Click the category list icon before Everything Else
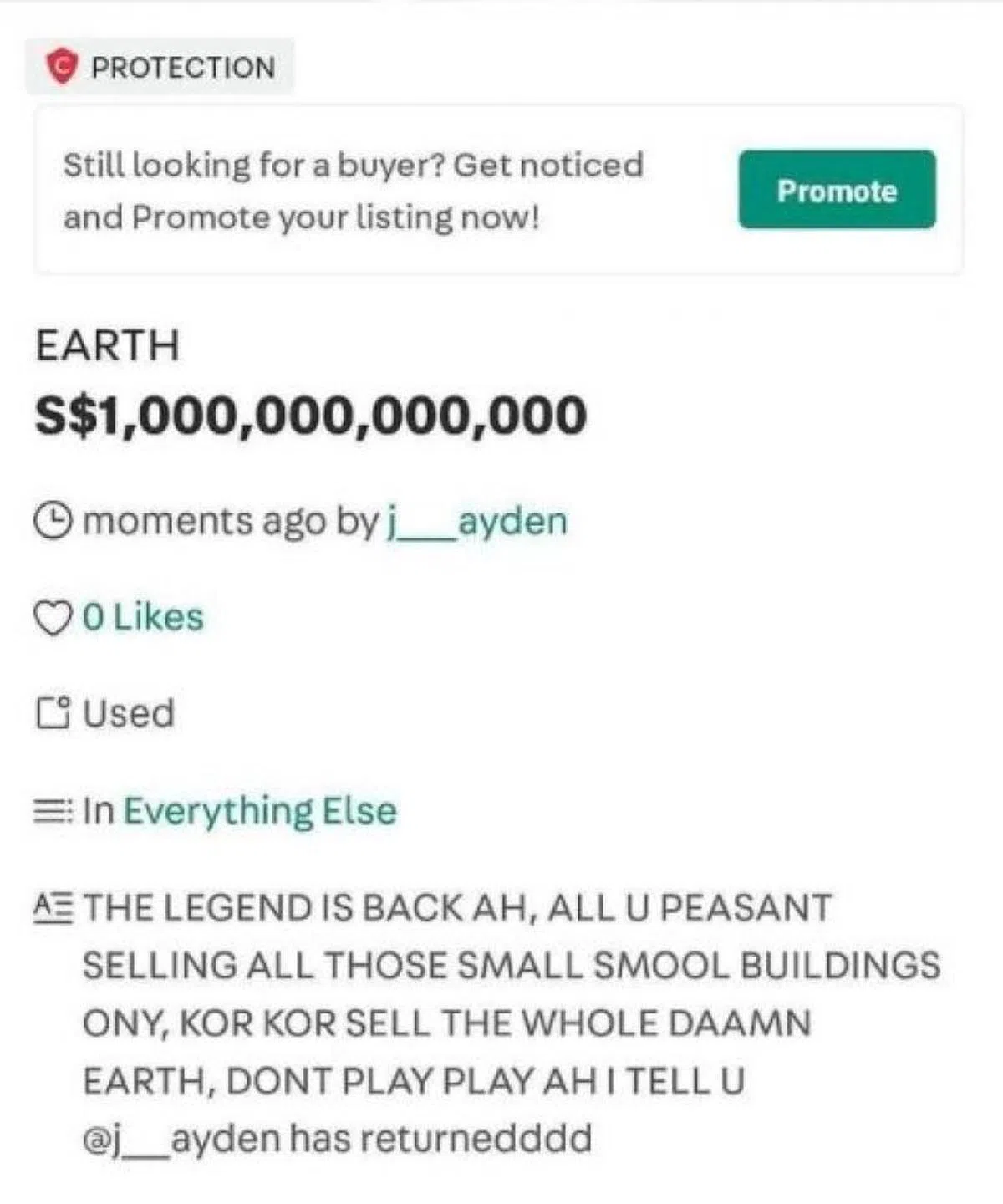This screenshot has height=1204, width=1003. (x=52, y=809)
